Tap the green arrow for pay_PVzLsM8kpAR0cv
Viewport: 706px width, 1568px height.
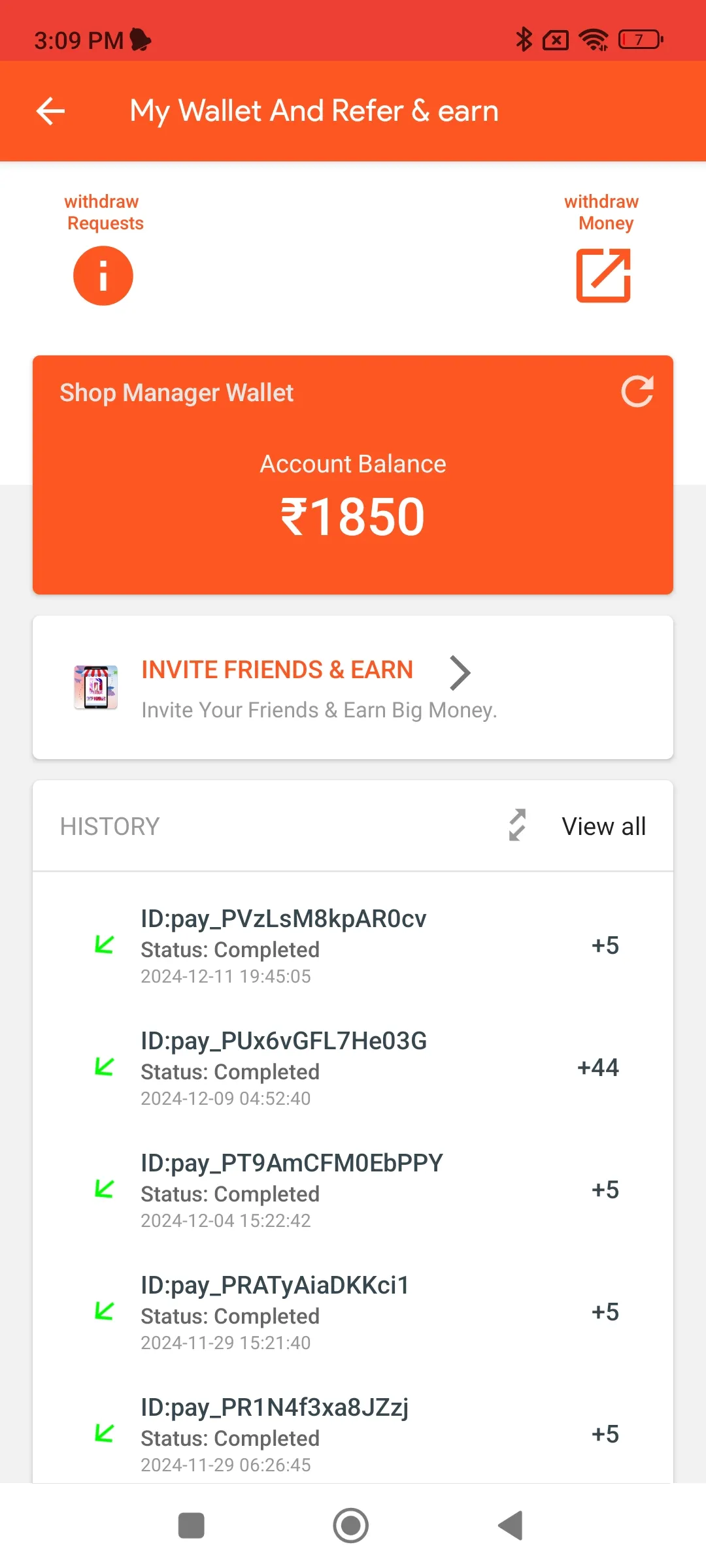(105, 945)
